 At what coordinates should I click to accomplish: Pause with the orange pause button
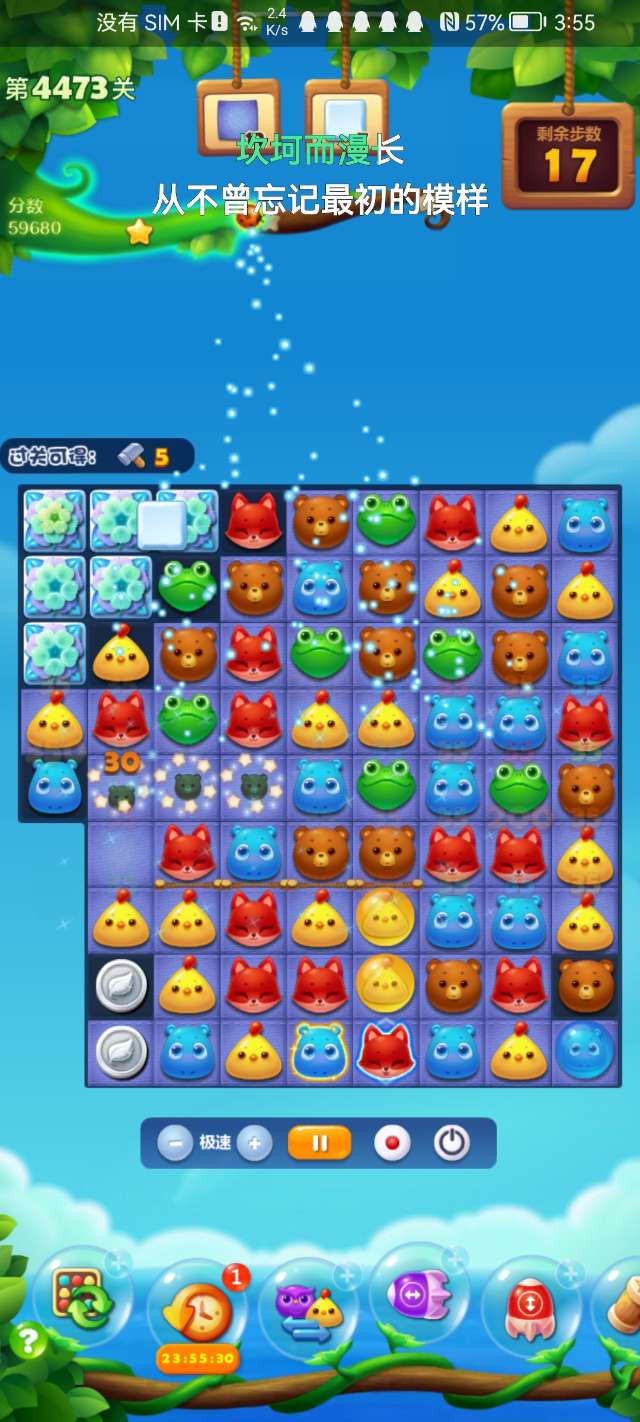[320, 1143]
